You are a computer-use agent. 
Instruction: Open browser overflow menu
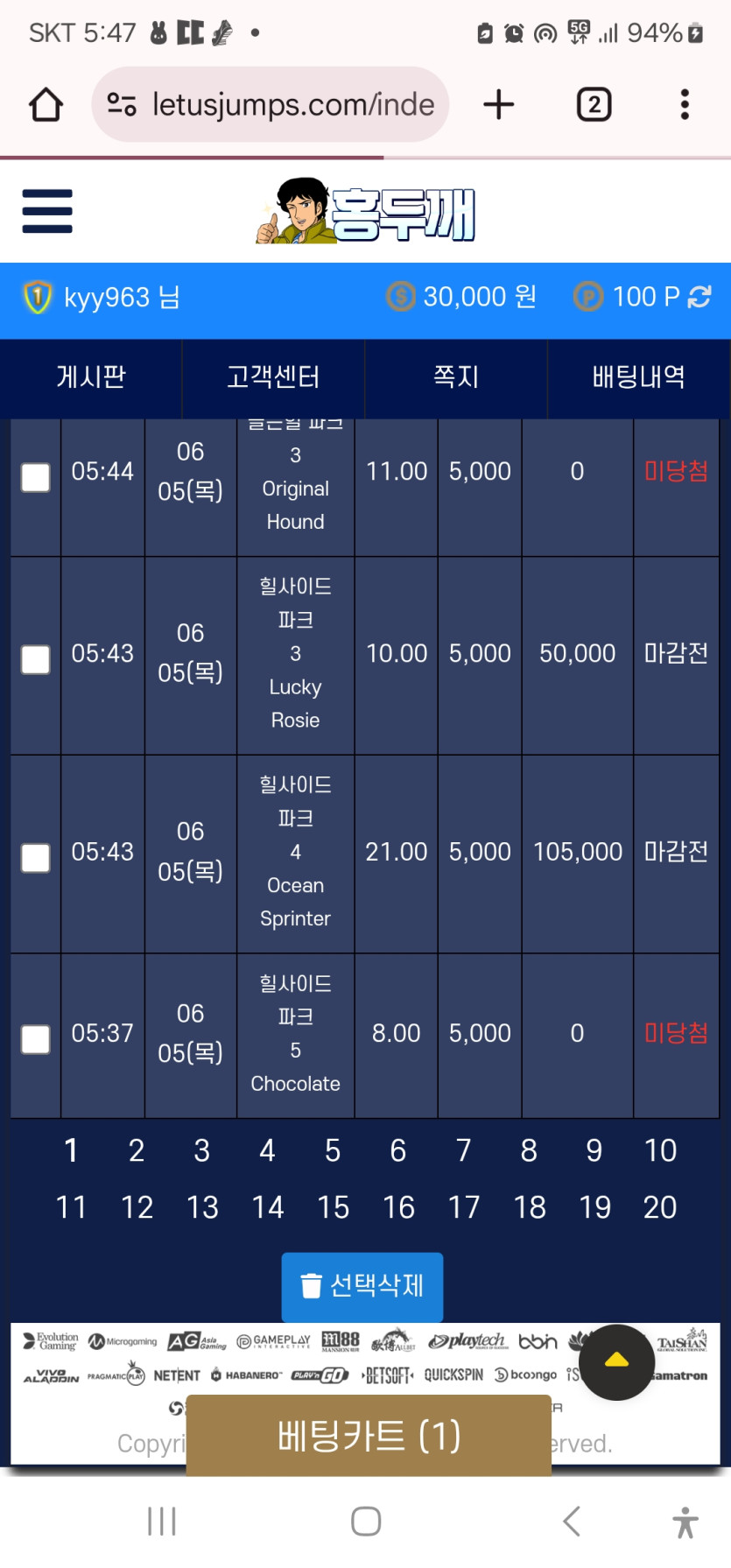[x=685, y=105]
